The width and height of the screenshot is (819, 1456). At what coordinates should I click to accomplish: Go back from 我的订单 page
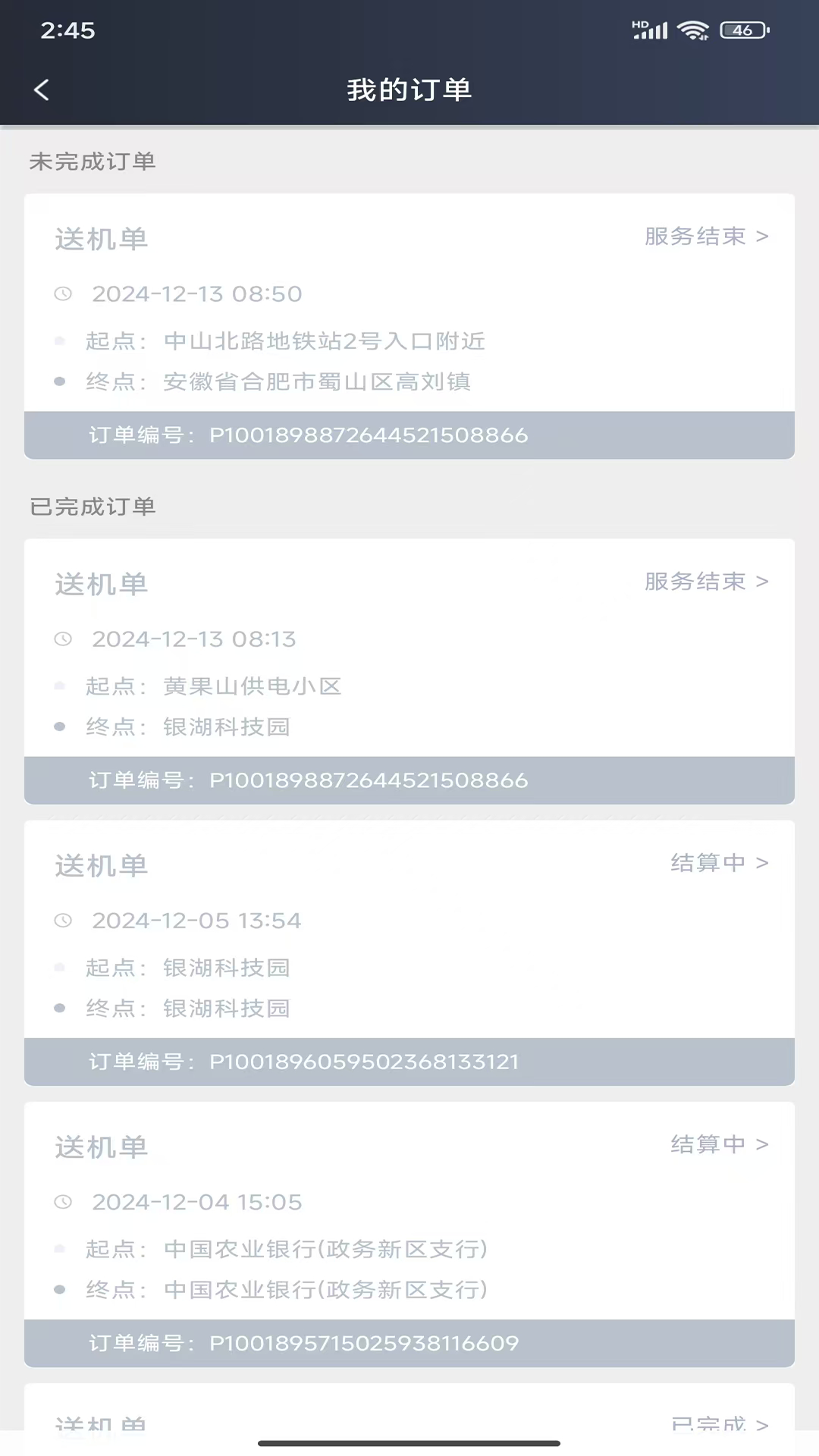click(x=42, y=89)
